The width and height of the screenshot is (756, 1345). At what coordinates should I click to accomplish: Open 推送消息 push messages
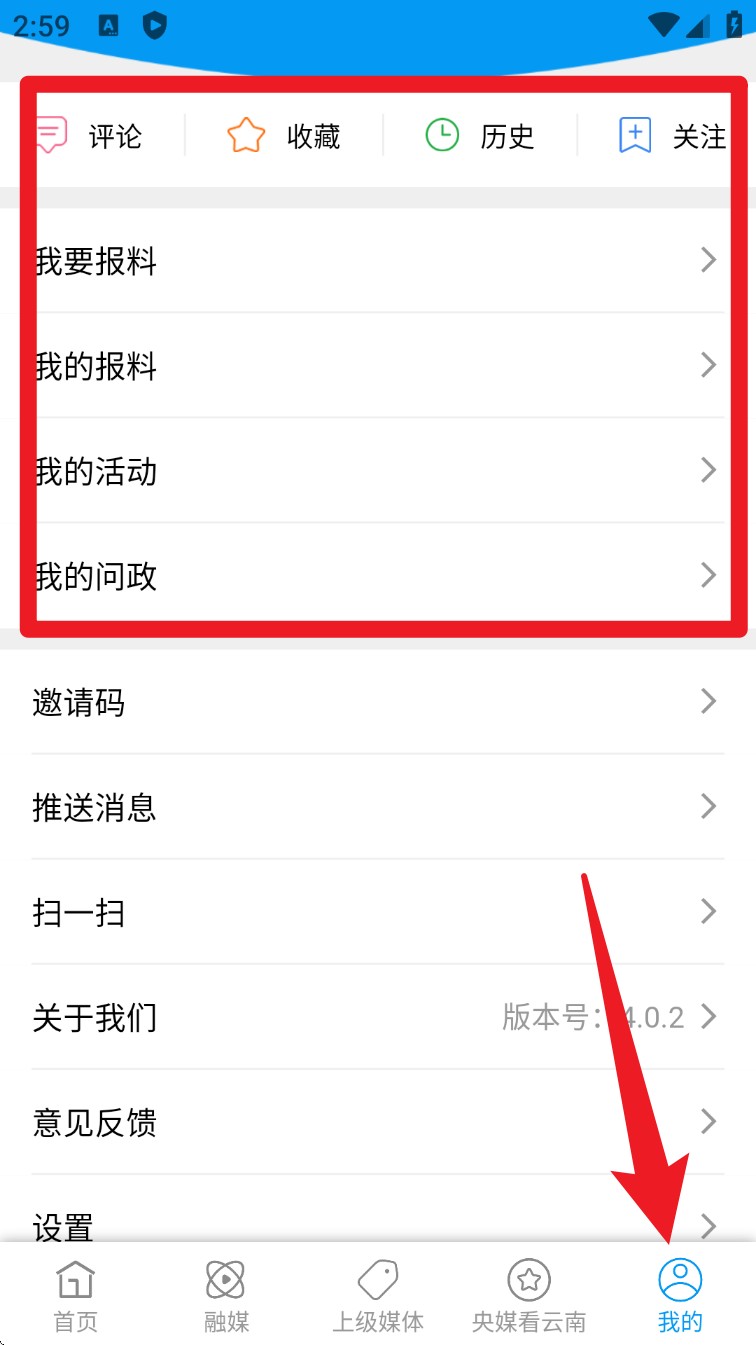[x=378, y=806]
